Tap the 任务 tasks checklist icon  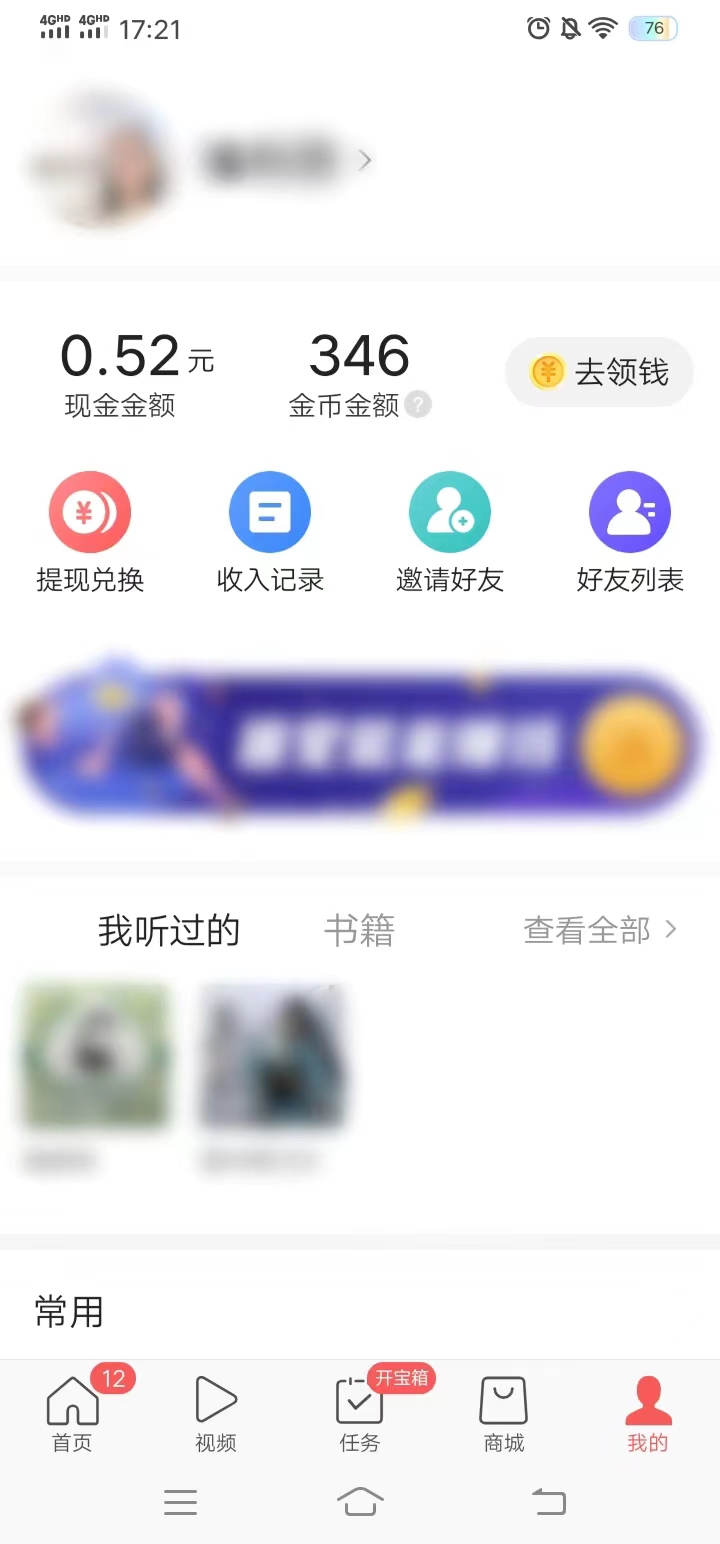(359, 1402)
